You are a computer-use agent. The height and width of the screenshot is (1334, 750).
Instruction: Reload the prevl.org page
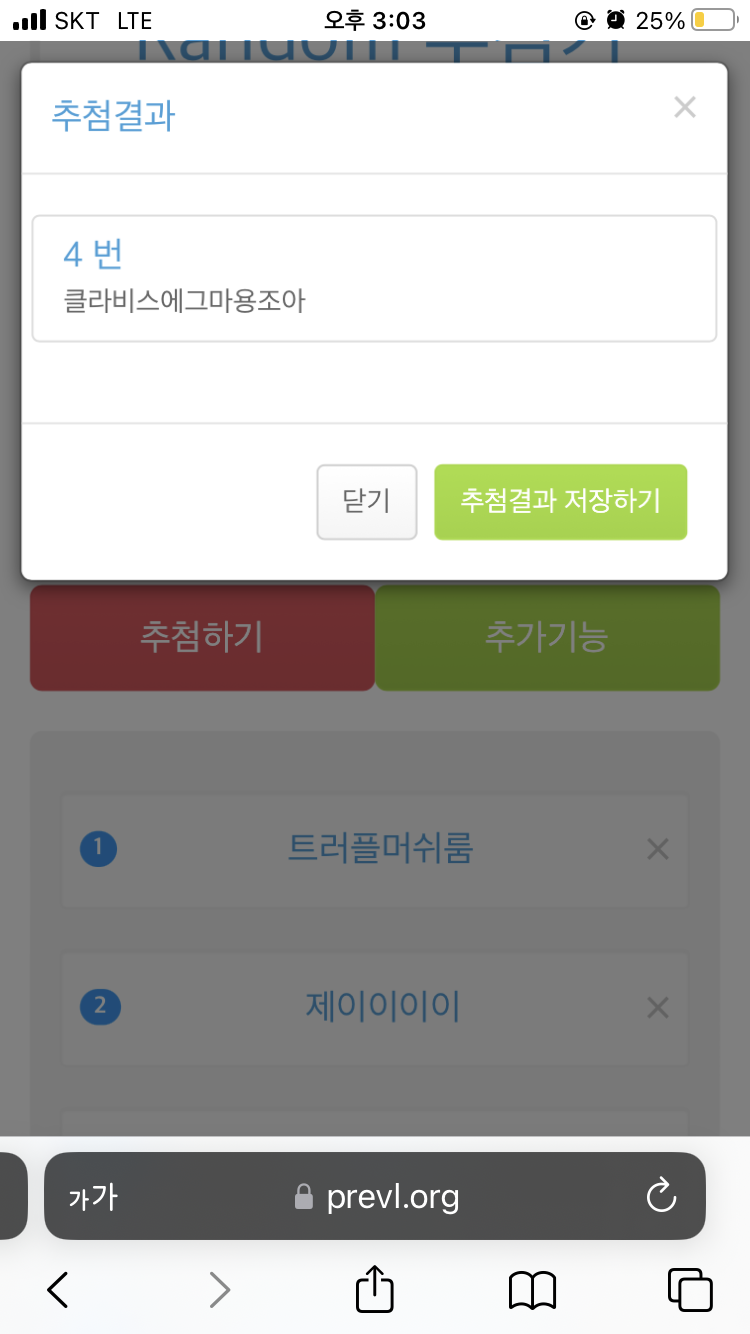click(x=661, y=1196)
